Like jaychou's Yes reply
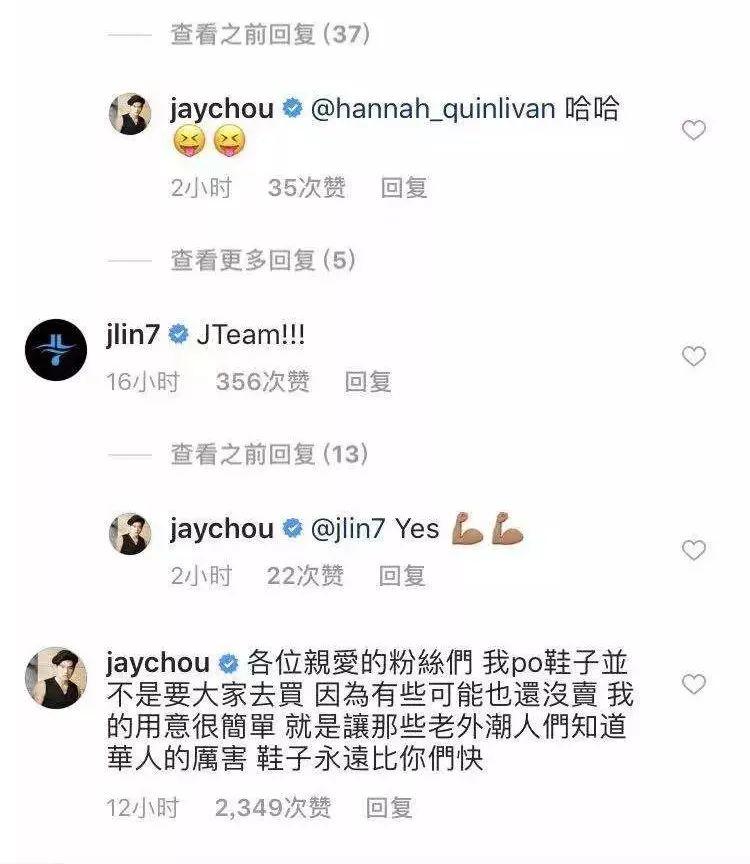Screen dimensions: 750x864 pos(693,550)
